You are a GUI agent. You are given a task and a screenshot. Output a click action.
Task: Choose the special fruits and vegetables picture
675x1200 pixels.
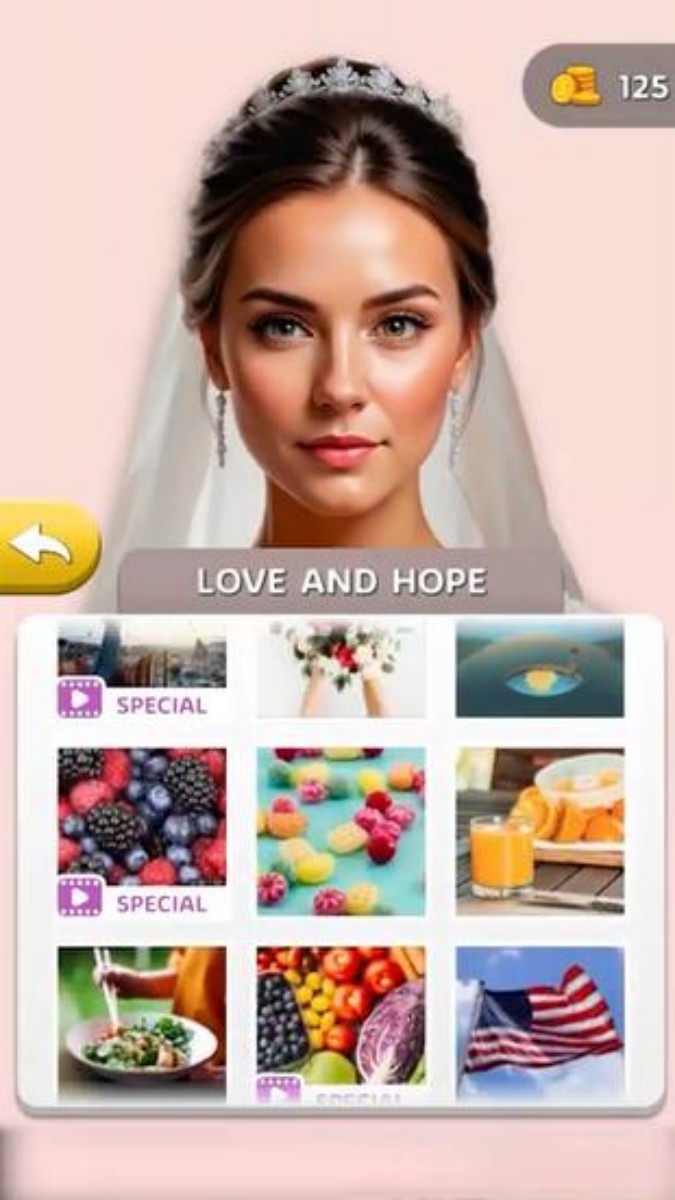(x=340, y=1022)
